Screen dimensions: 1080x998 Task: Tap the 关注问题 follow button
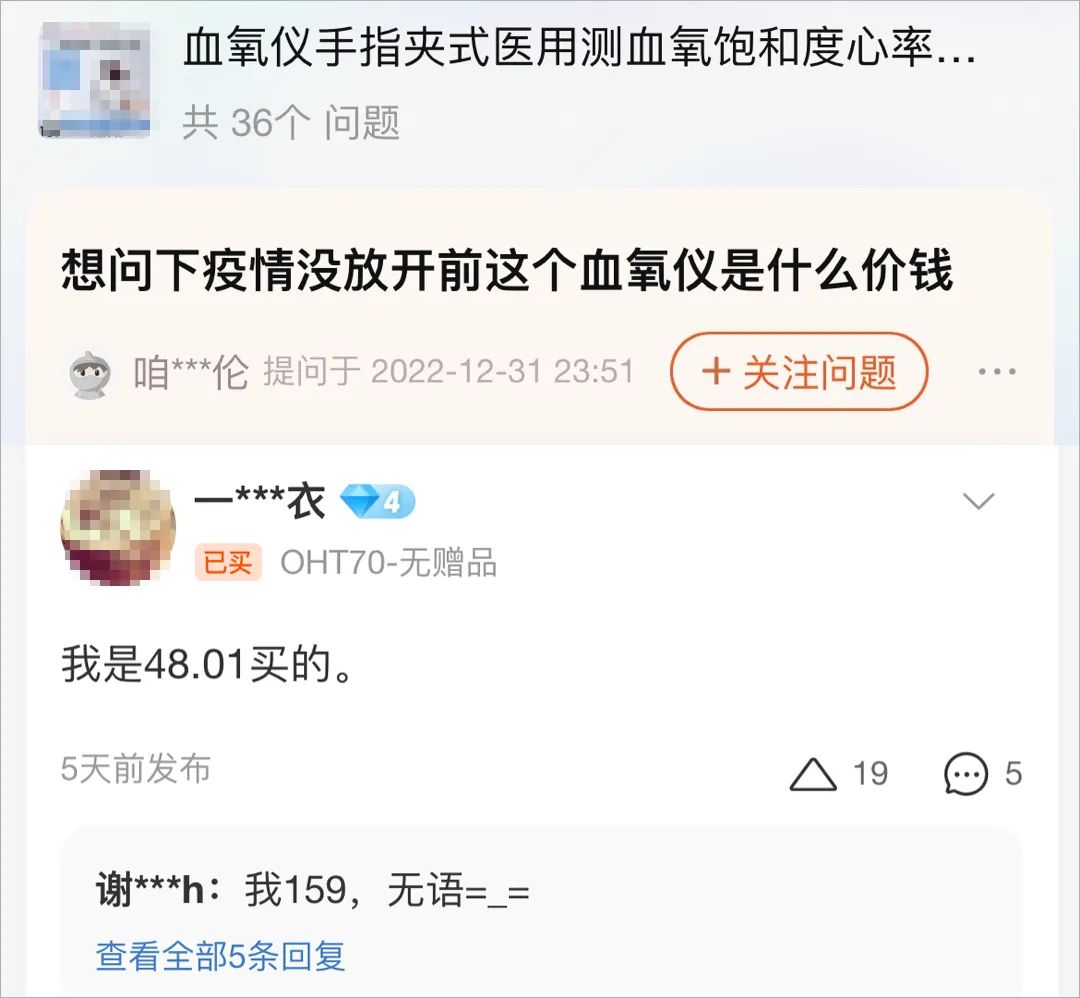tap(799, 372)
